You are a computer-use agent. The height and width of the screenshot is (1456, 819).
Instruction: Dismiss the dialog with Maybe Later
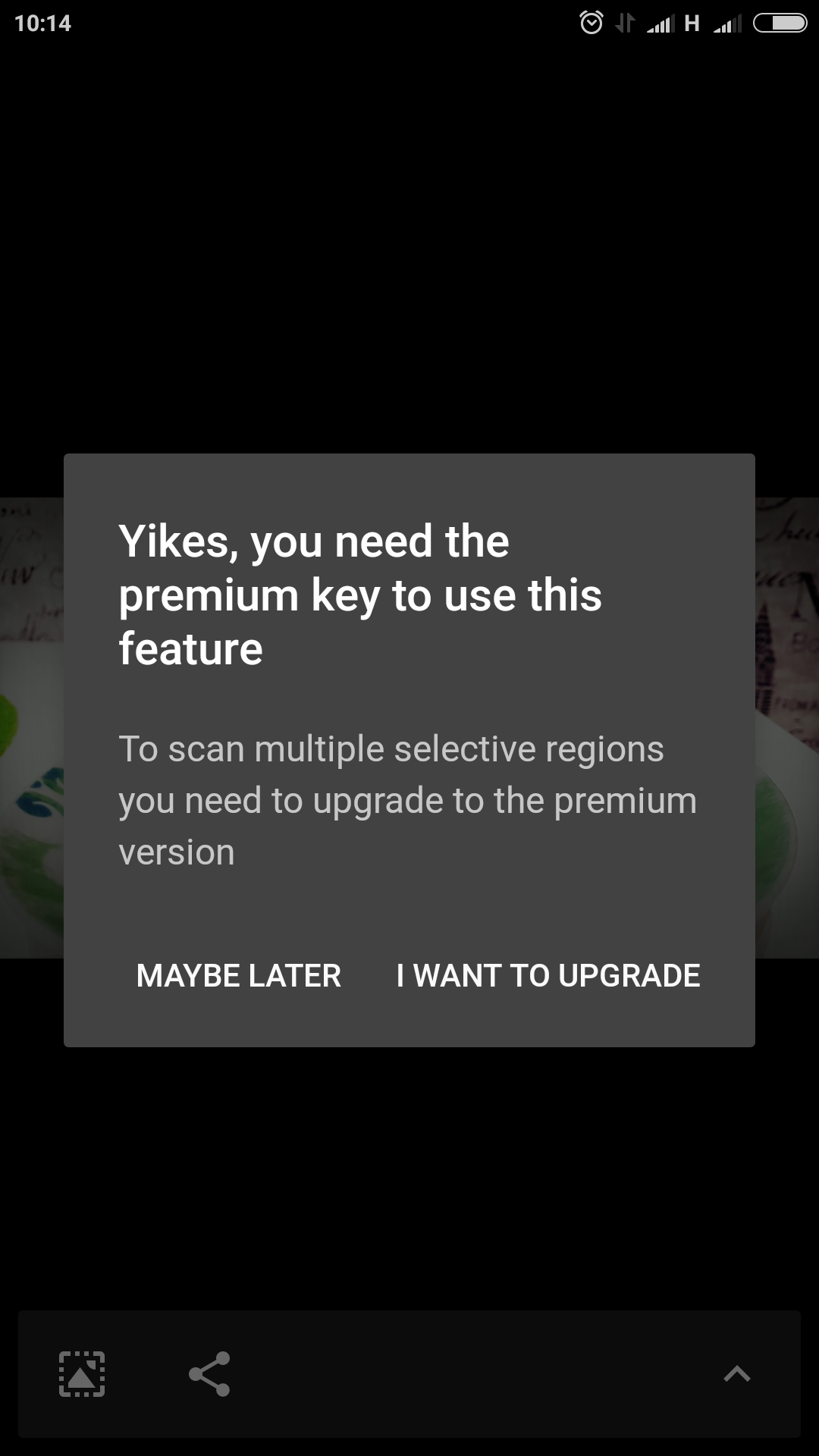pyautogui.click(x=238, y=975)
